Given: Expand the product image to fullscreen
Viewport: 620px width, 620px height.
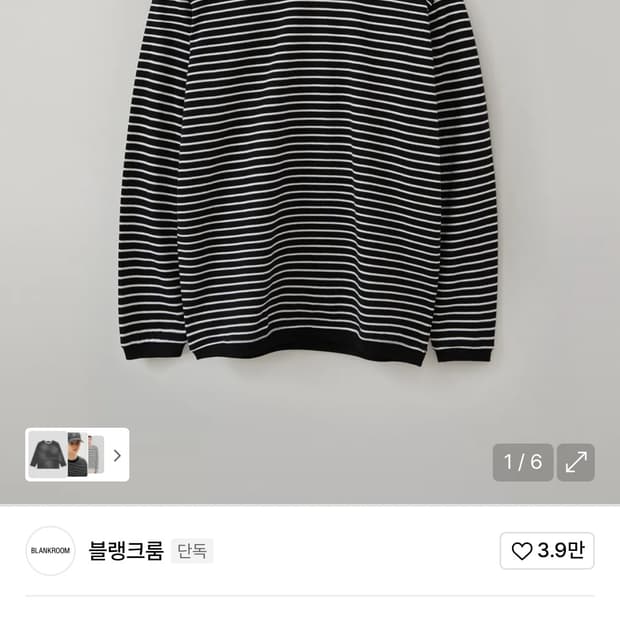Looking at the screenshot, I should 576,462.
